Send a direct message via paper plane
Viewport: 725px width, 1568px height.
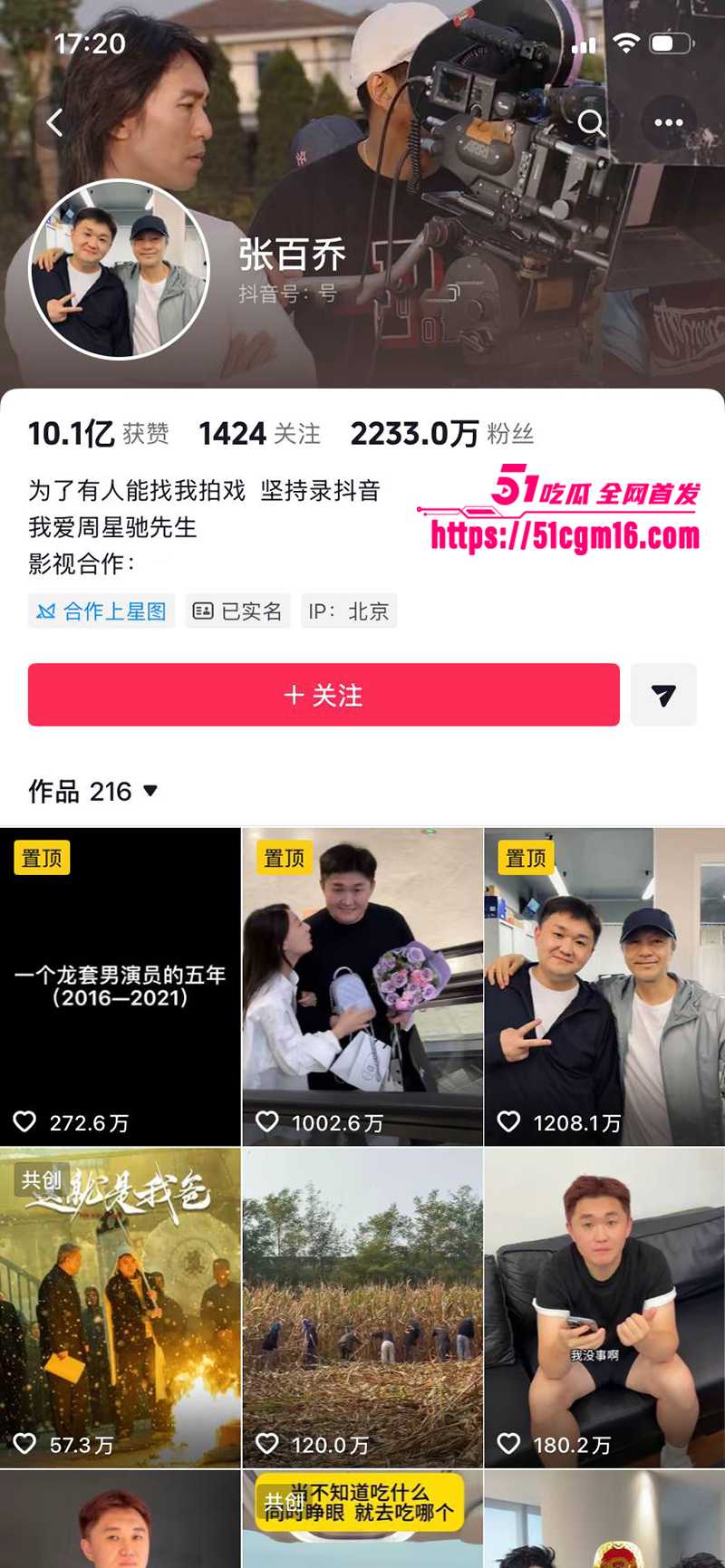[663, 695]
